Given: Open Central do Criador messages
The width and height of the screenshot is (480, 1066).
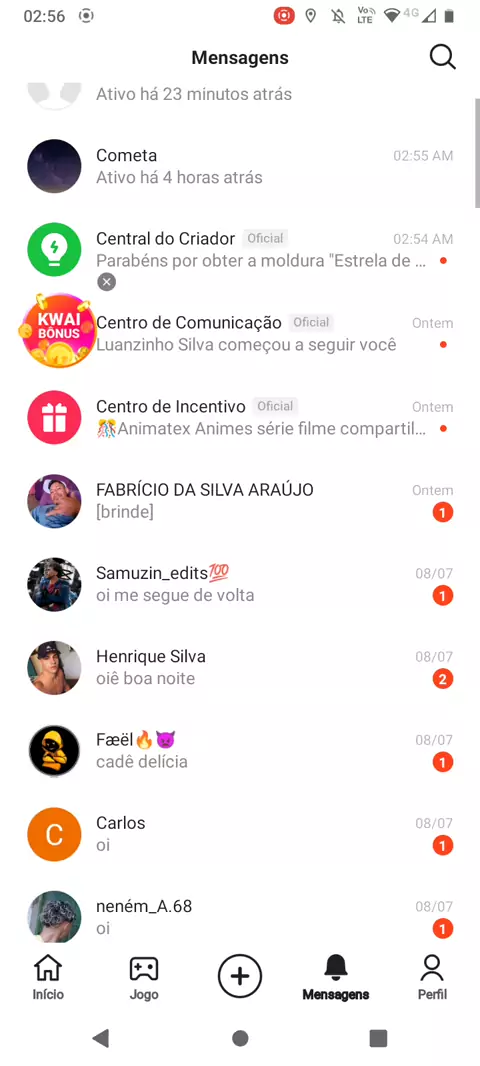Looking at the screenshot, I should pos(240,250).
